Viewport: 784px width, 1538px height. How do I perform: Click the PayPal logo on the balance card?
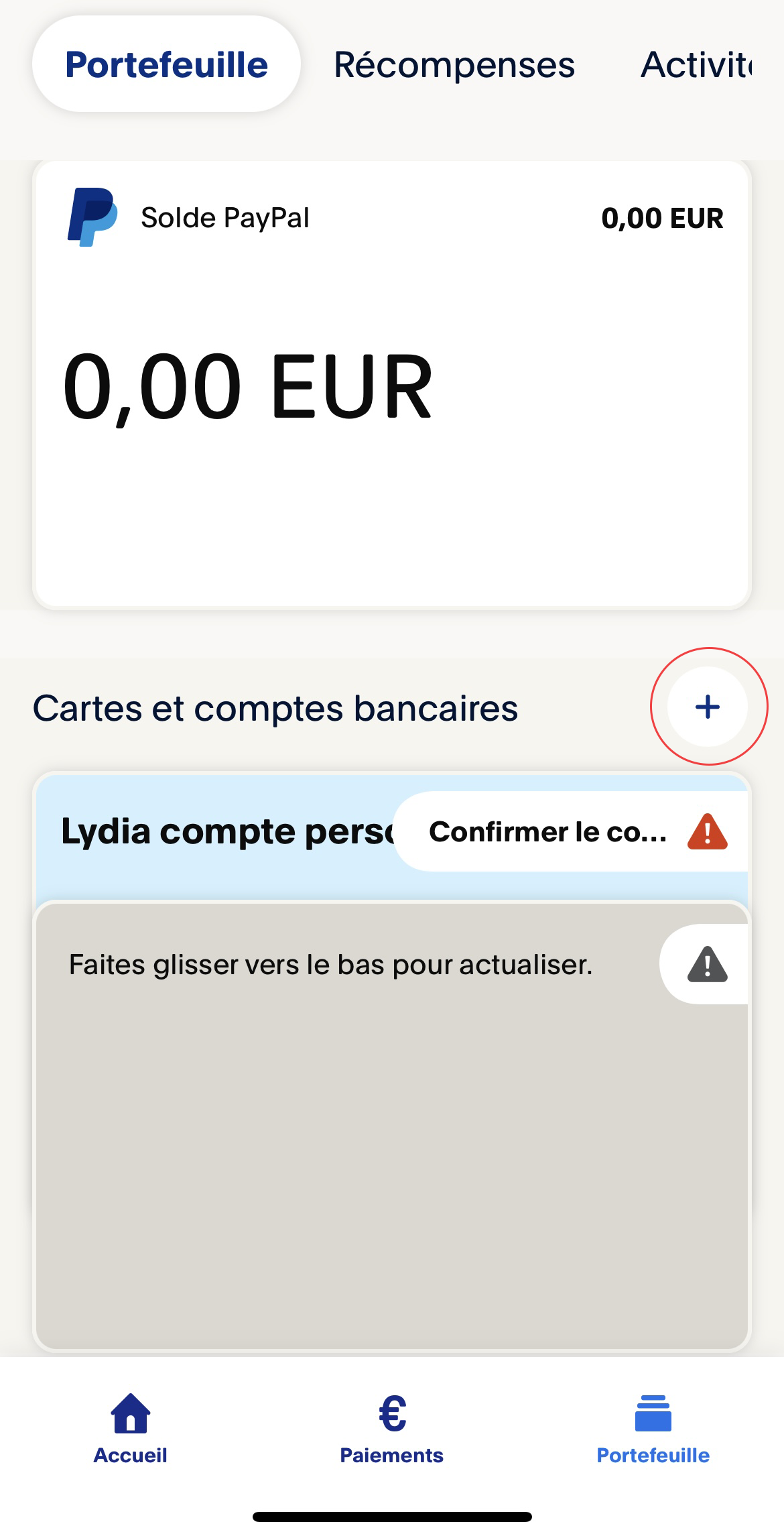click(92, 216)
